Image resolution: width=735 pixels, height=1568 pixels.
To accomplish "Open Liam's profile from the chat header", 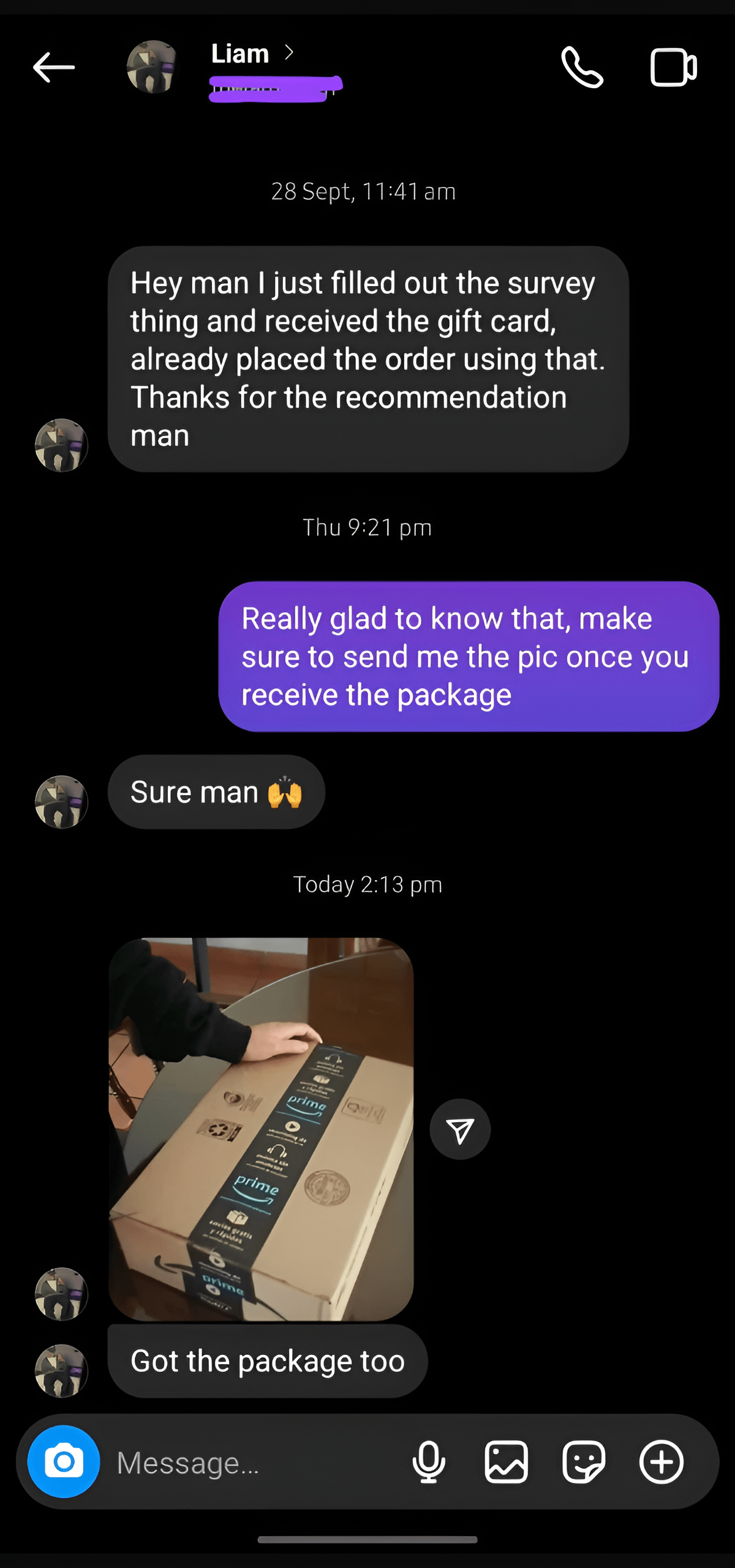I will point(240,55).
